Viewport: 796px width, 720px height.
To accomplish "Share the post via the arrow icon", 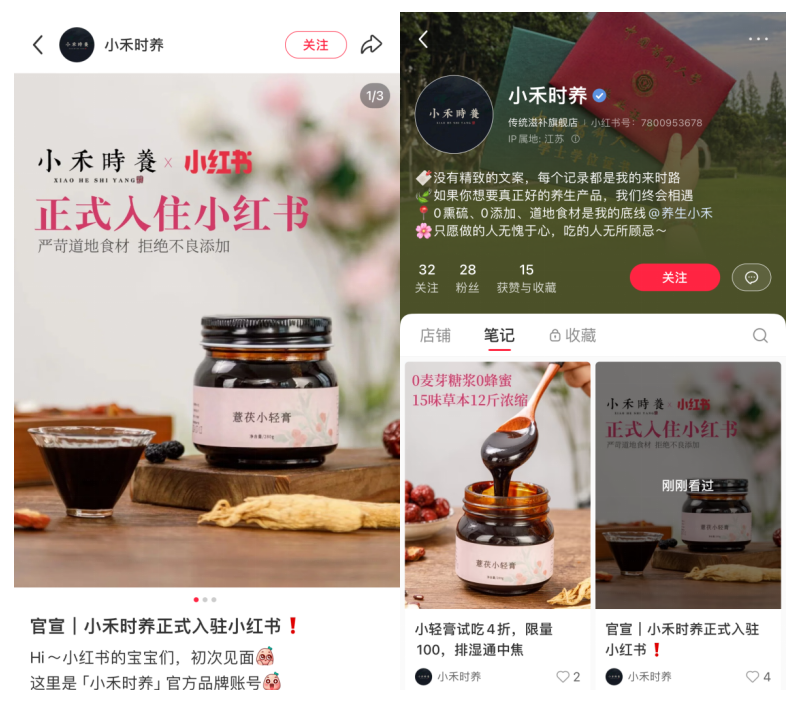I will click(x=371, y=45).
